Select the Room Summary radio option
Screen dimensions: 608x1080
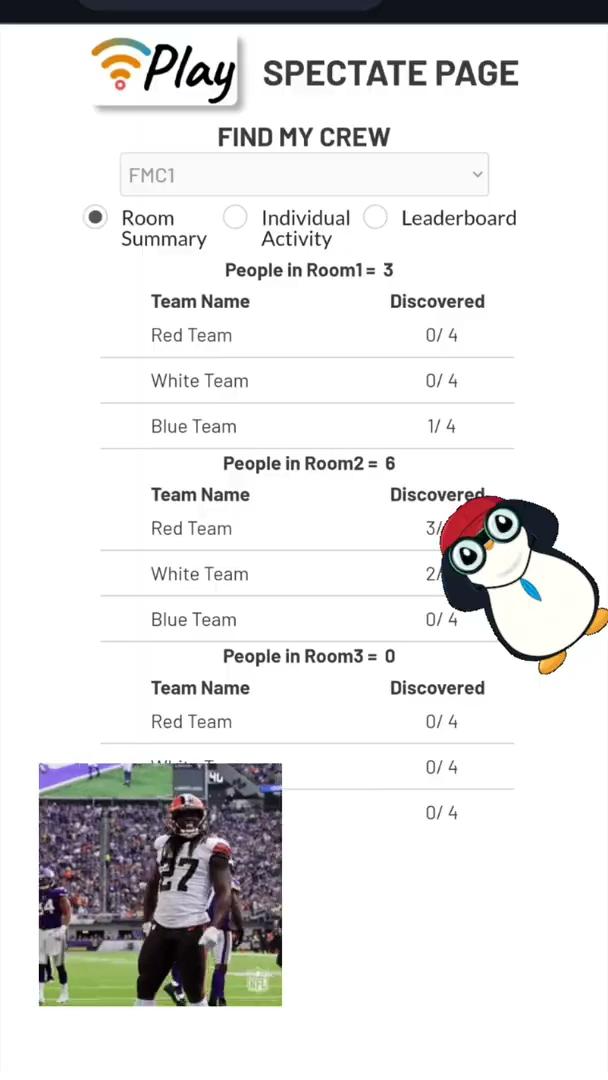click(x=96, y=218)
